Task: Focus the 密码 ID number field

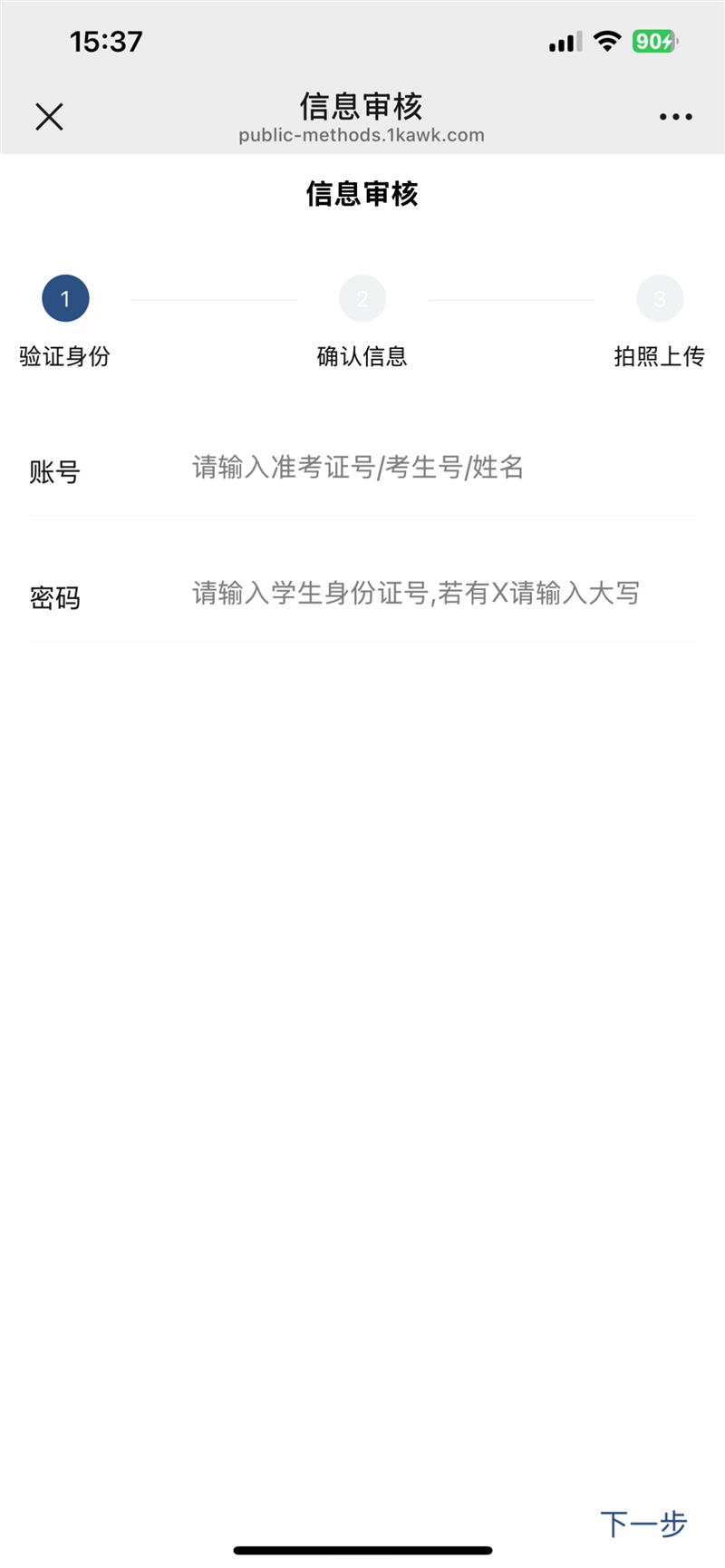Action: [442, 594]
